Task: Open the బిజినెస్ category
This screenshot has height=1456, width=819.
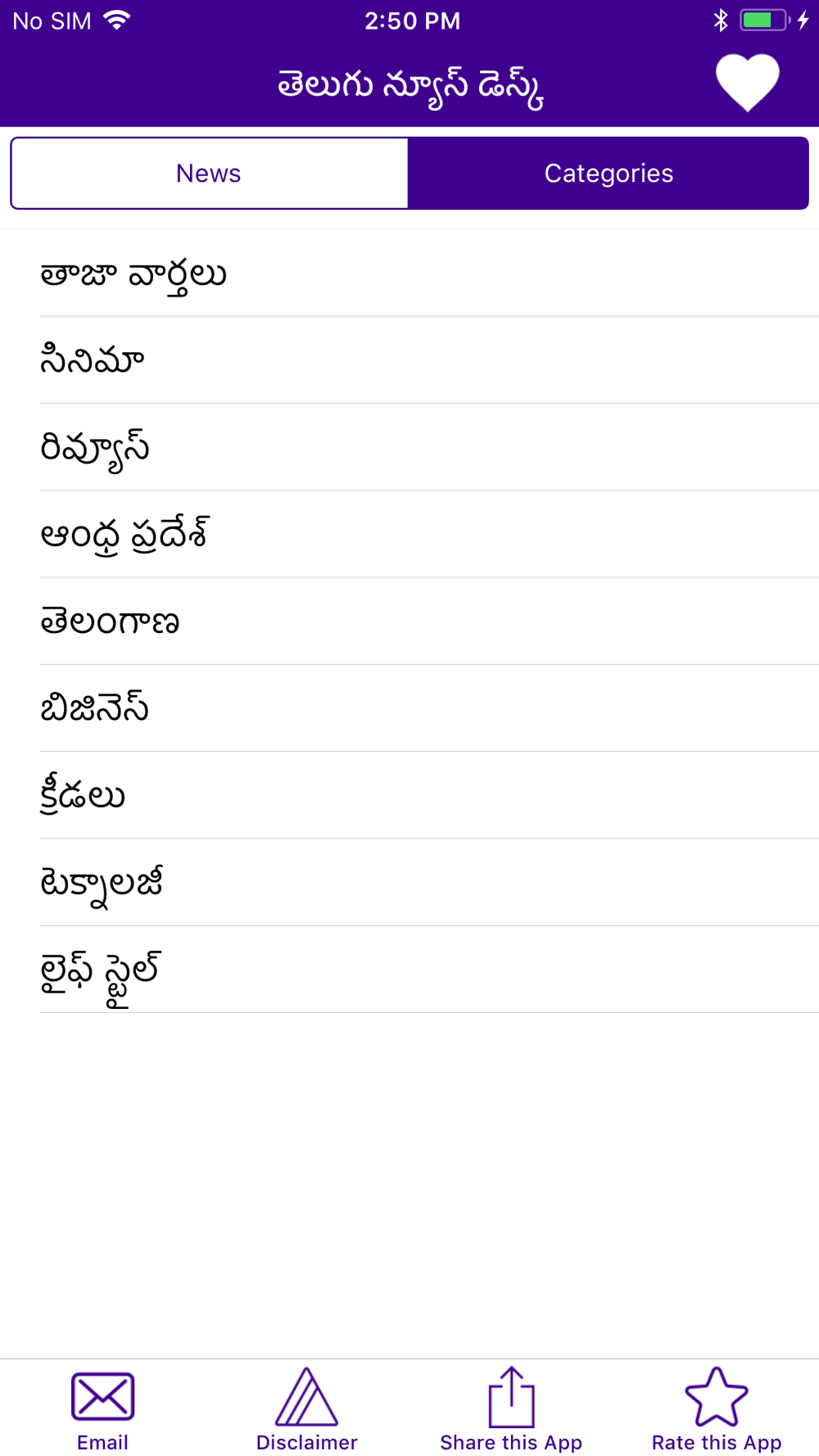Action: point(409,708)
